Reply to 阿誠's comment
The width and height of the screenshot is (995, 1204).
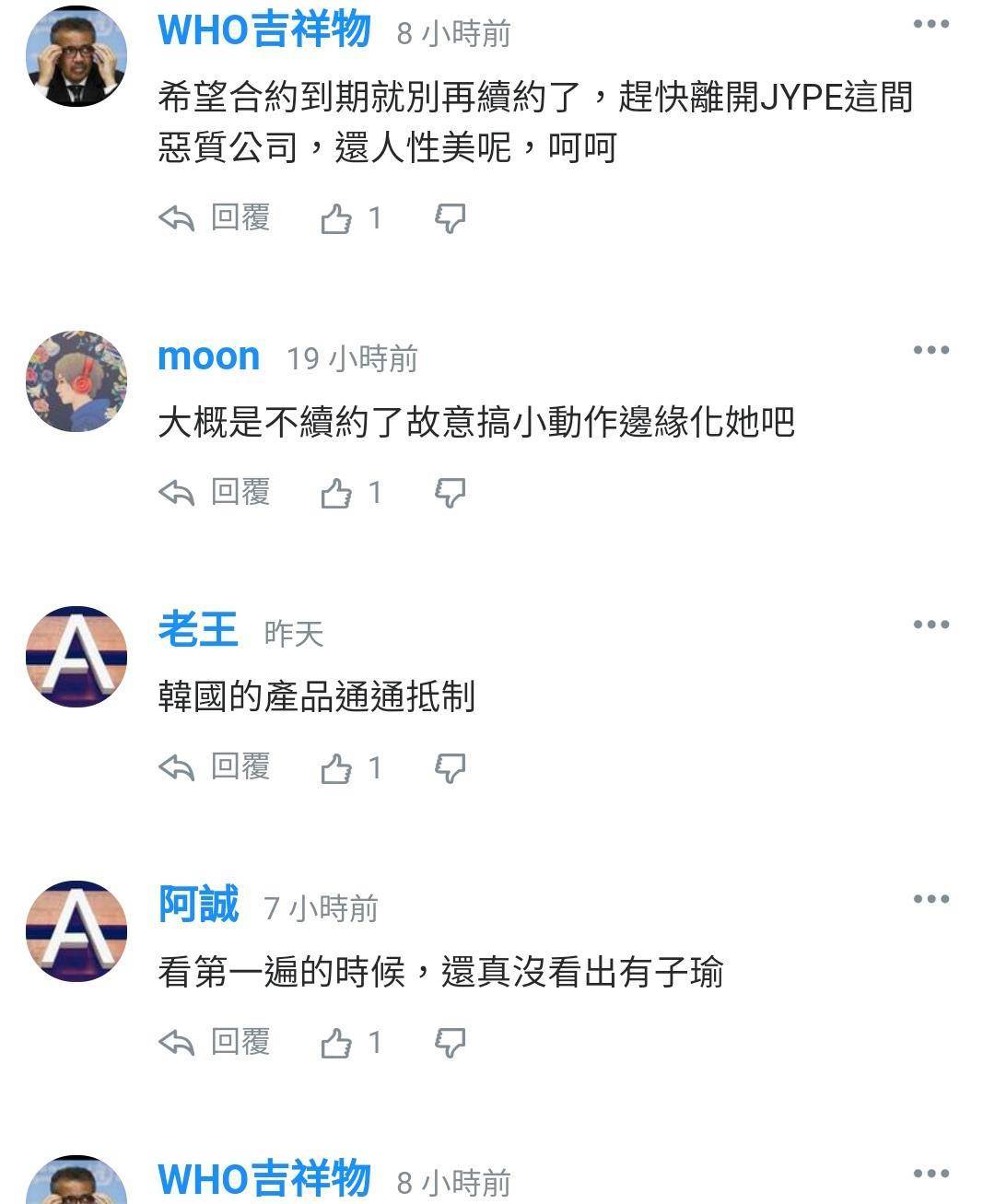pos(215,1042)
